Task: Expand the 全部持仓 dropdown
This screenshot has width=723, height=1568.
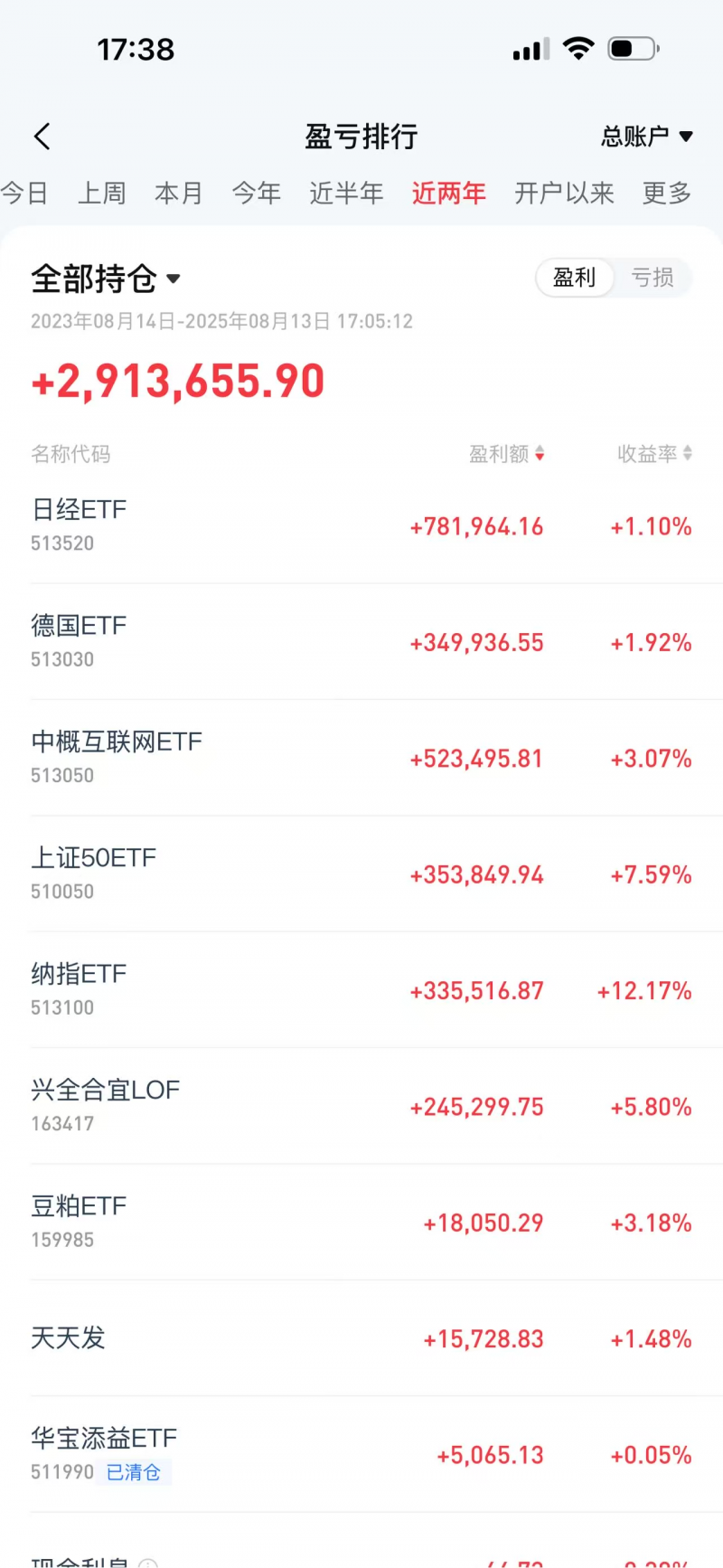Action: point(106,279)
